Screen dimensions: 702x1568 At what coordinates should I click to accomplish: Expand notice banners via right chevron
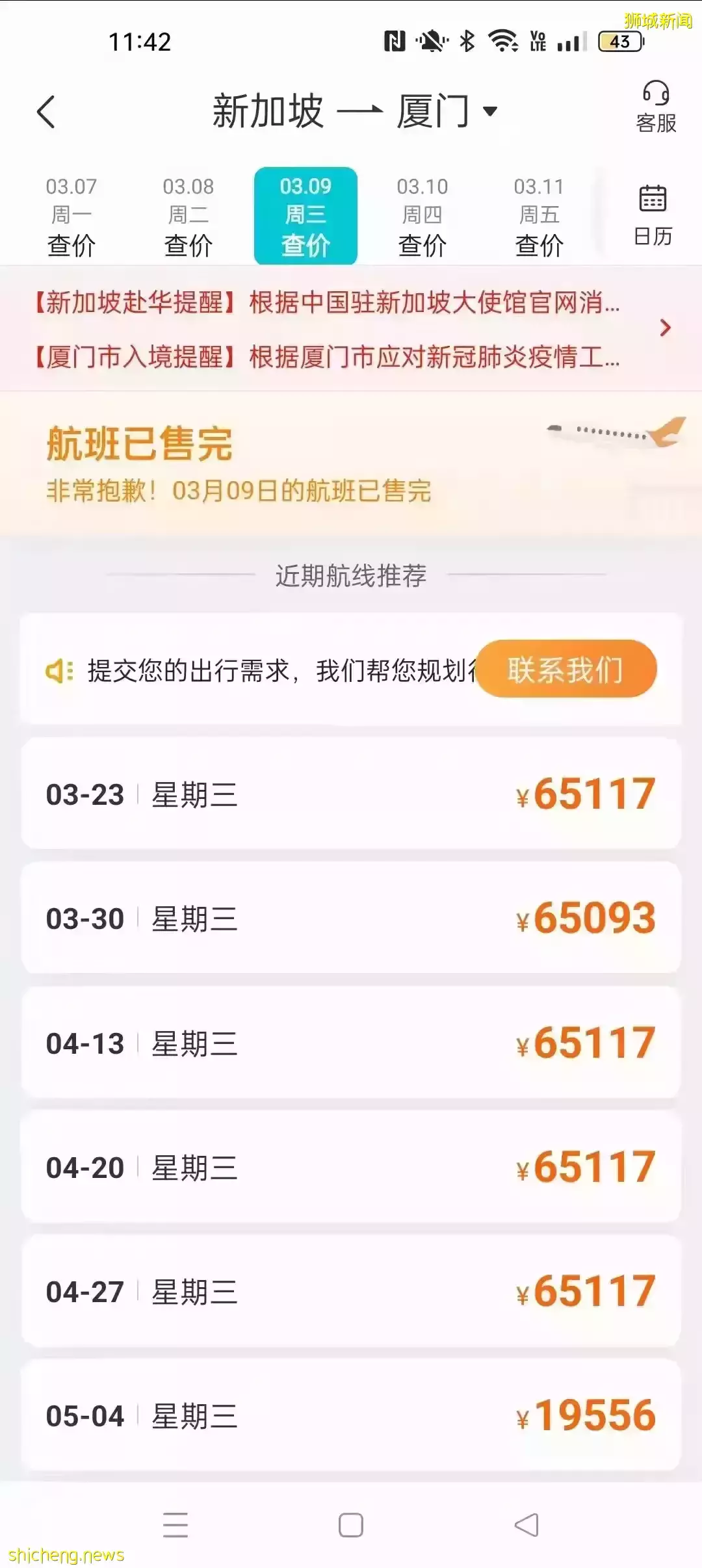pos(666,328)
